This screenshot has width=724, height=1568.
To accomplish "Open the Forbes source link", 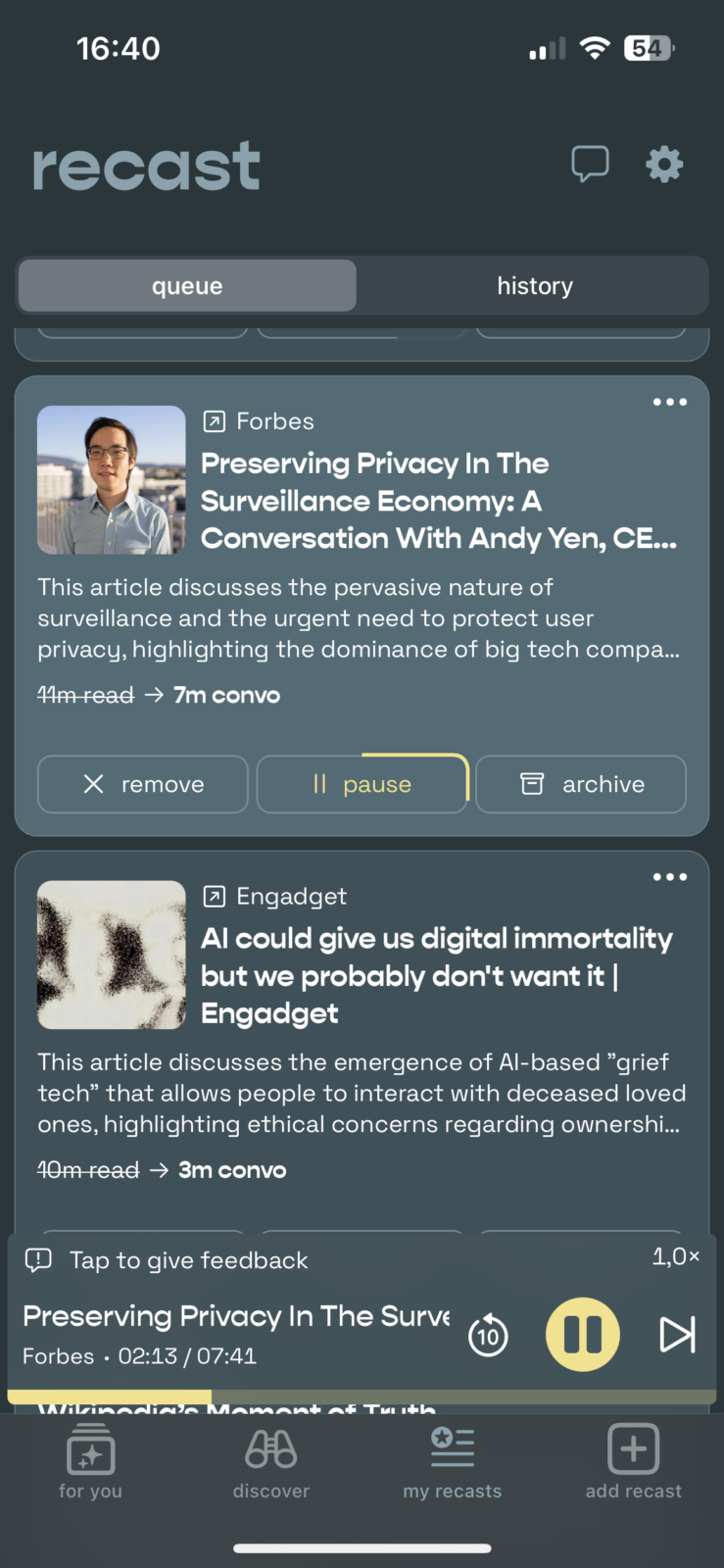I will point(259,421).
